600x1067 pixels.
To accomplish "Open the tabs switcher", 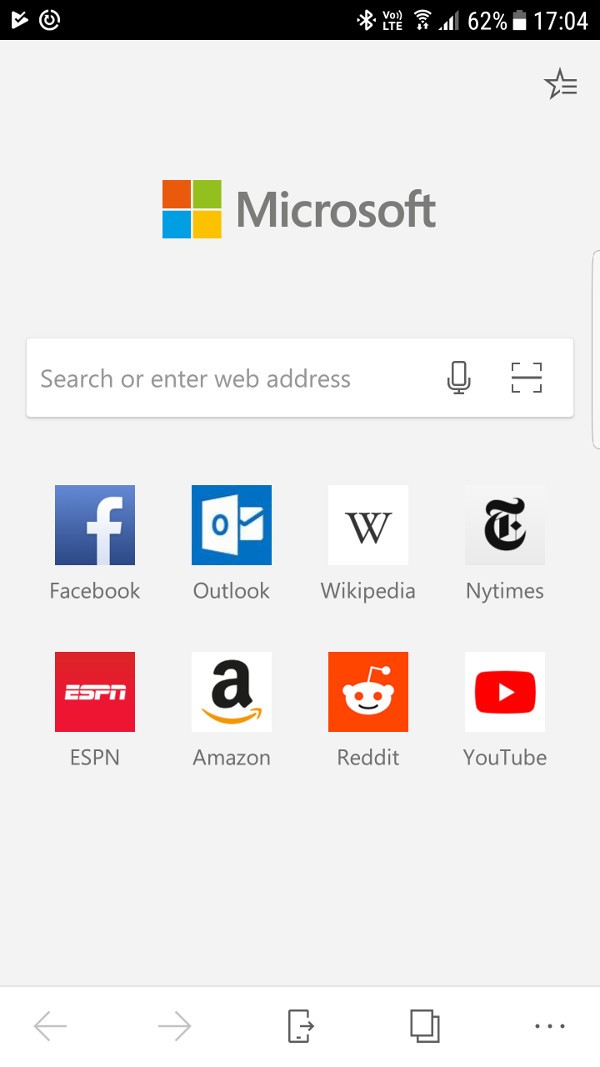I will (424, 1026).
